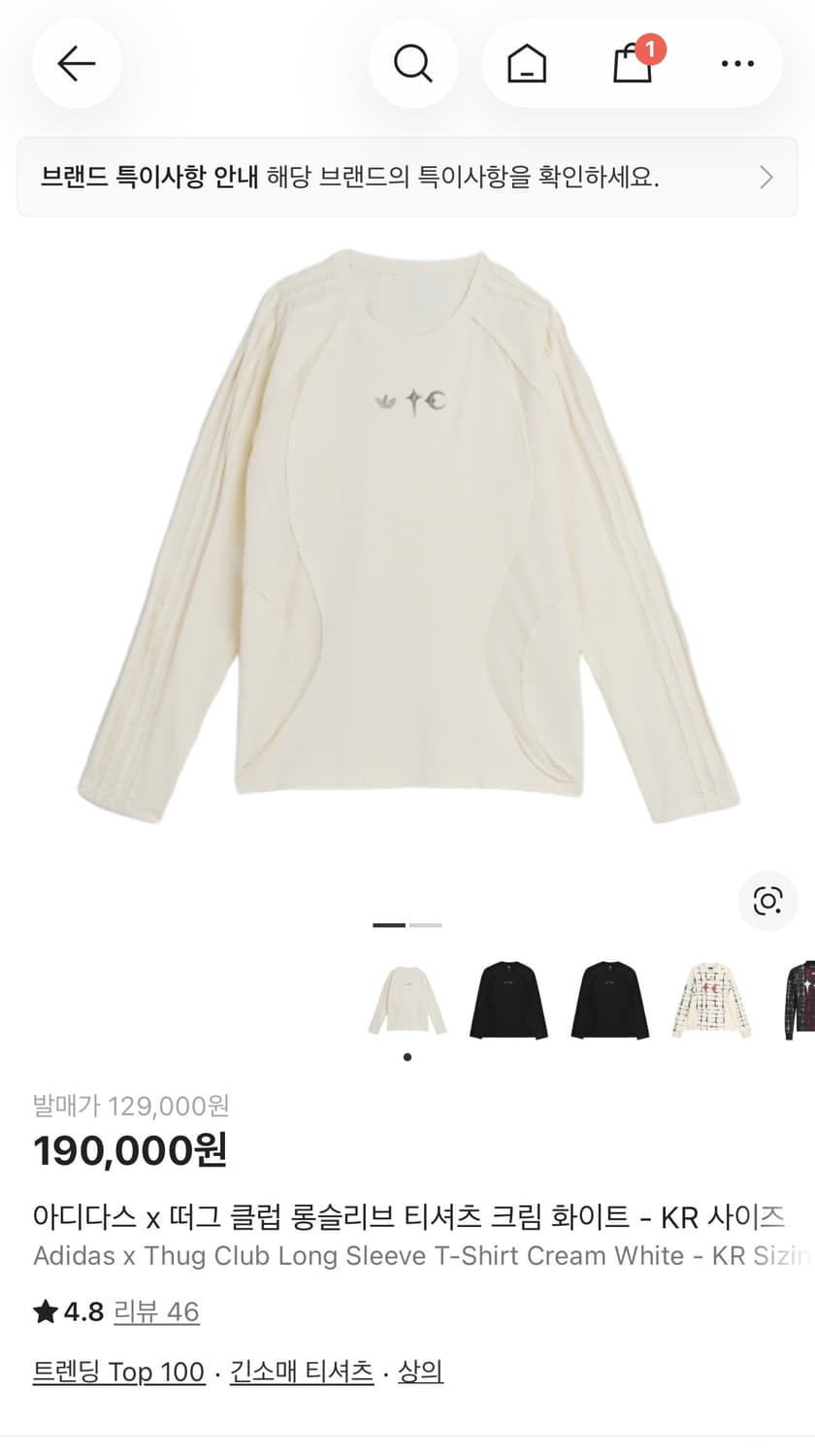Expand the 브랜드 특이사항 안내 notice
Screen dimensions: 815x1456
click(x=407, y=178)
